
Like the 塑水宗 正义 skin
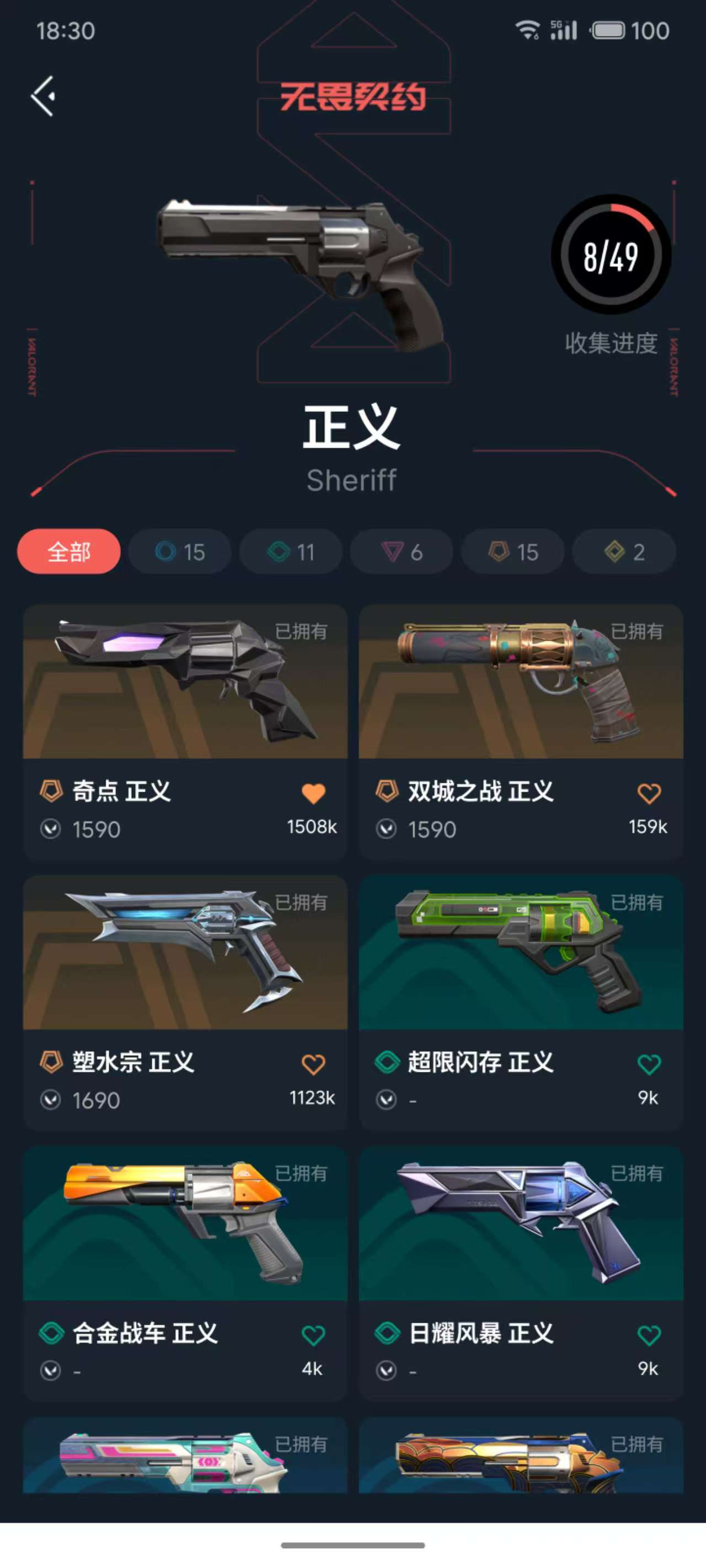[x=313, y=1064]
